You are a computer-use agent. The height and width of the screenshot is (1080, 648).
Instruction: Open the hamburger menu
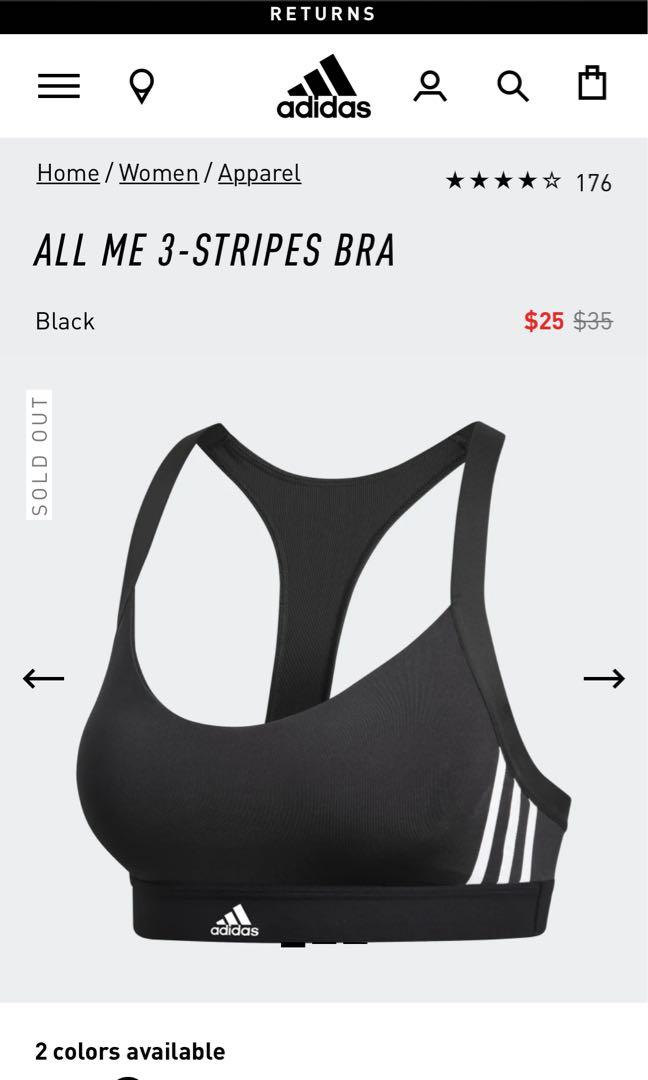click(58, 87)
